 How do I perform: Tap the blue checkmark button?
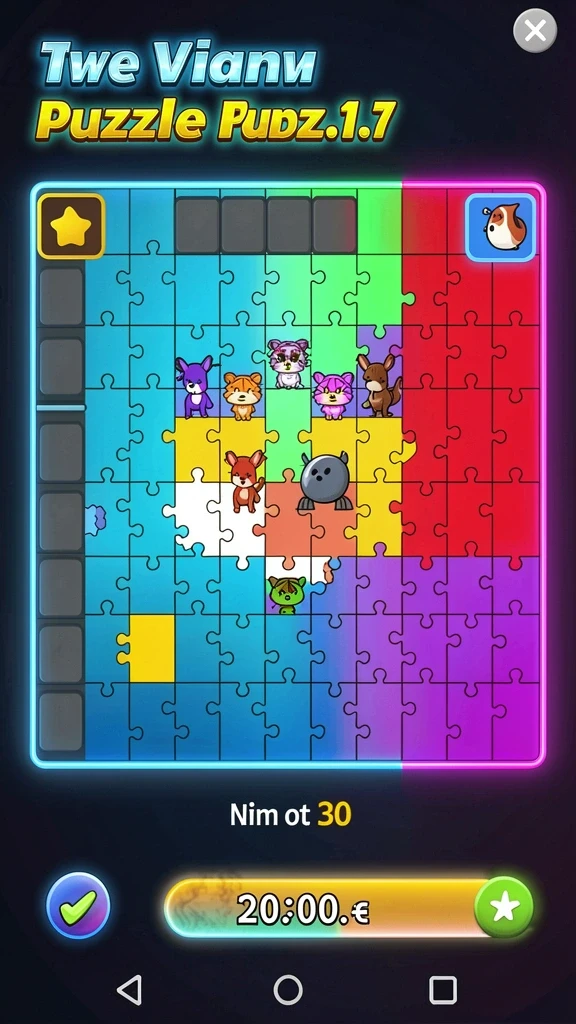pyautogui.click(x=78, y=905)
